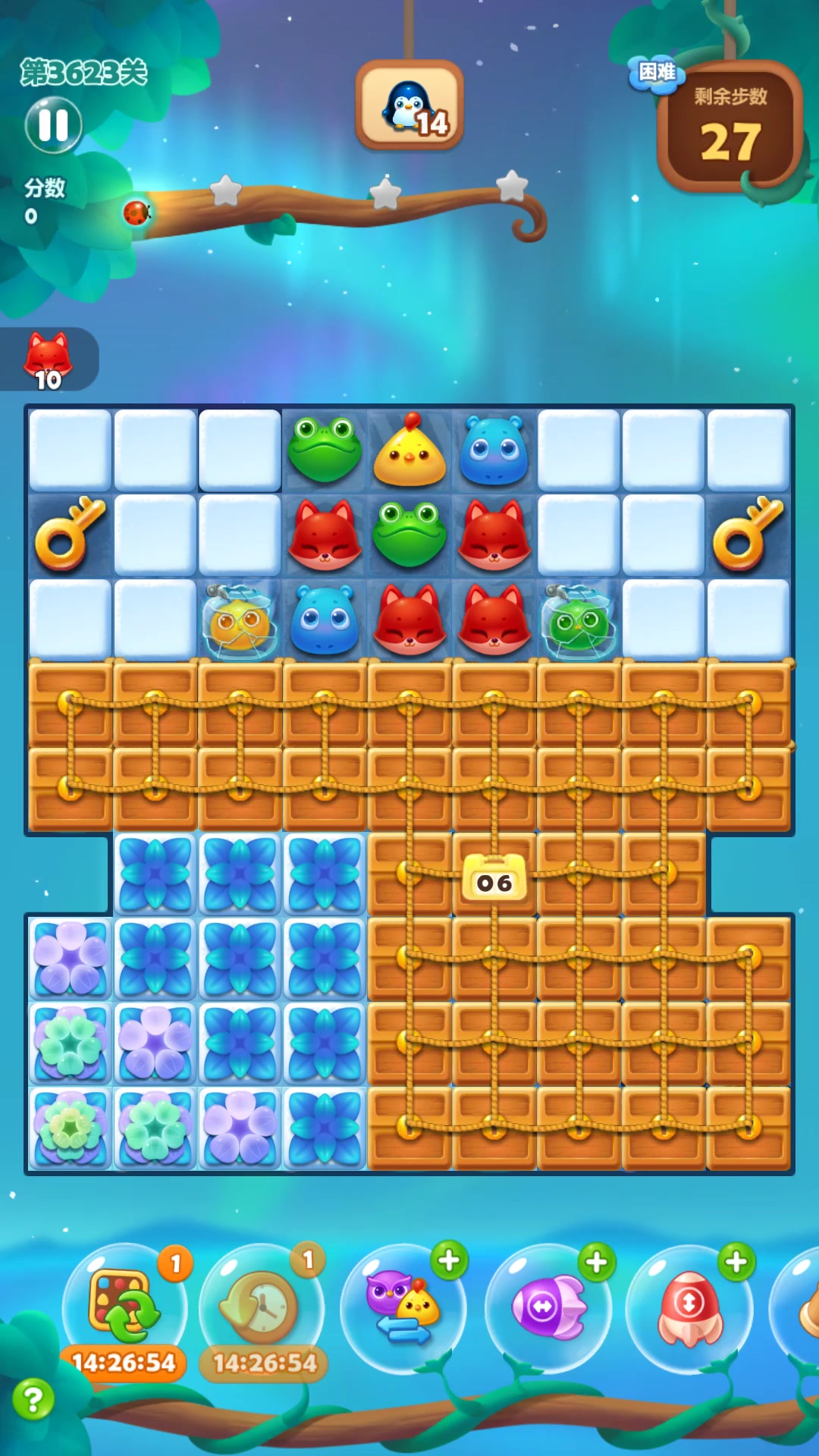Select the yellow chick in the top row
This screenshot has width=819, height=1456.
click(x=409, y=450)
